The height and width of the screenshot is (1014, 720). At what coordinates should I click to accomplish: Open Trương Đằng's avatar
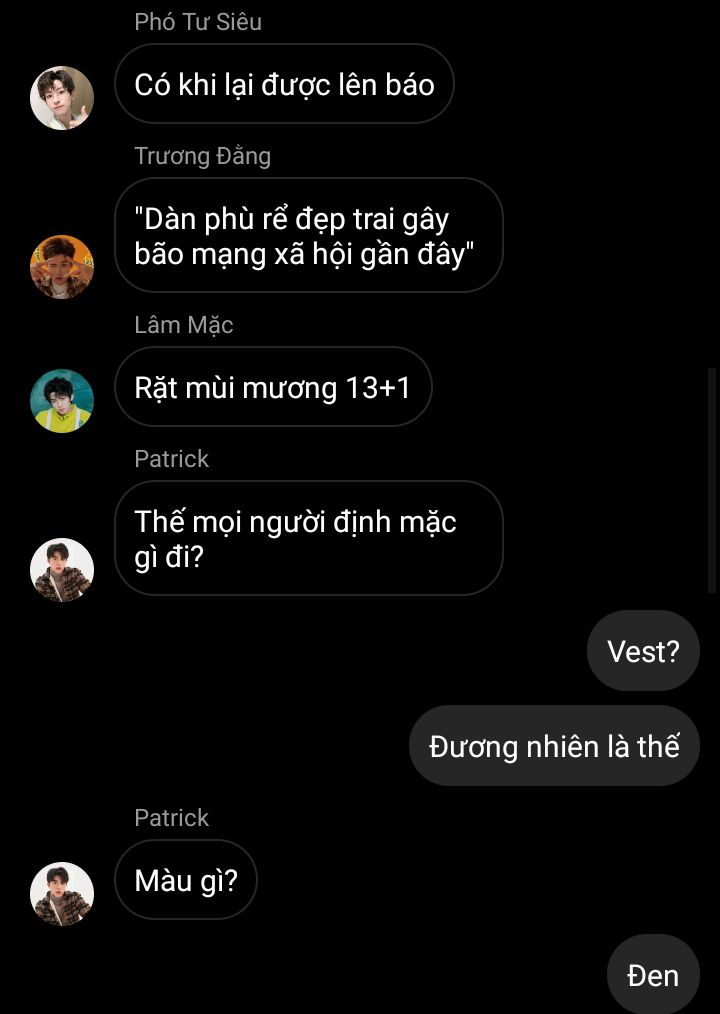click(62, 267)
